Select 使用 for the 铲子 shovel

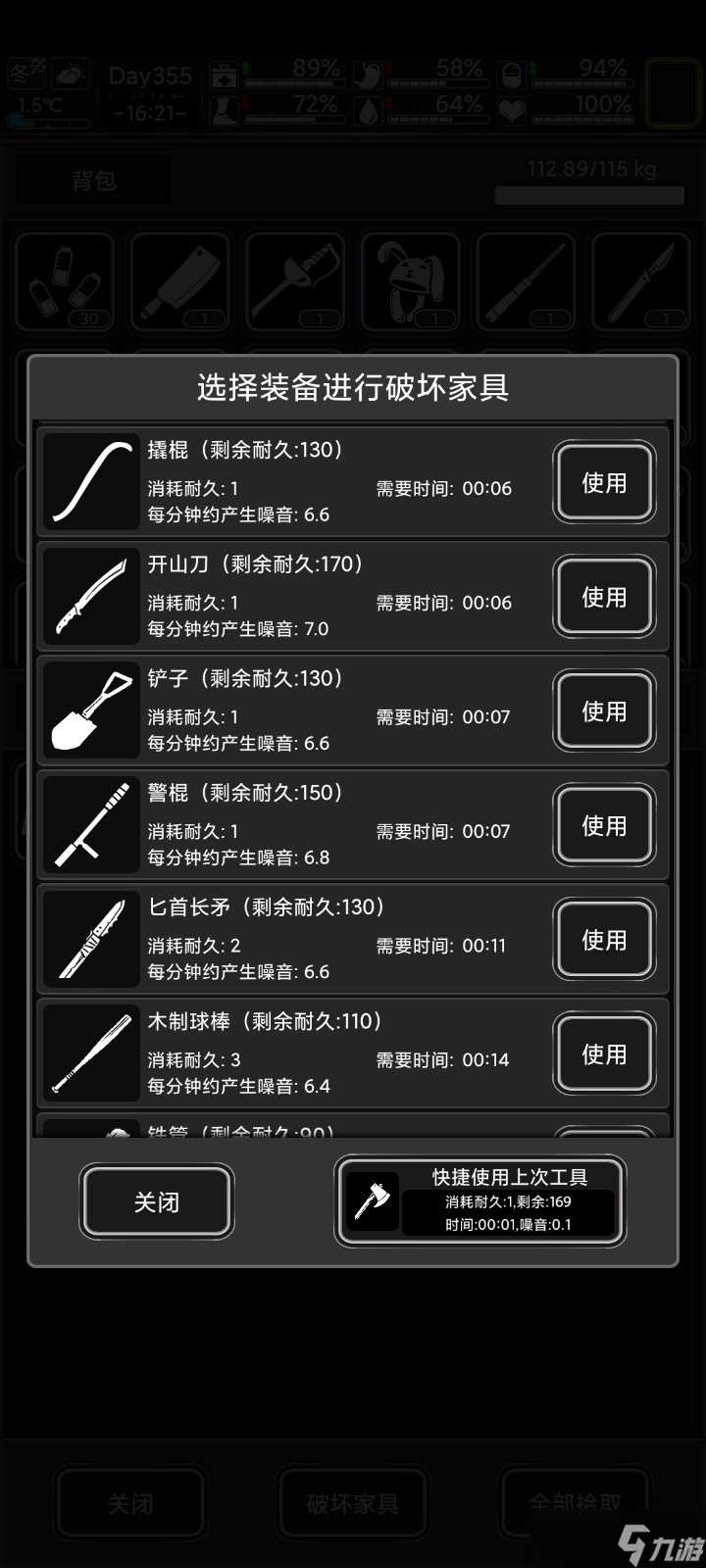[x=603, y=711]
